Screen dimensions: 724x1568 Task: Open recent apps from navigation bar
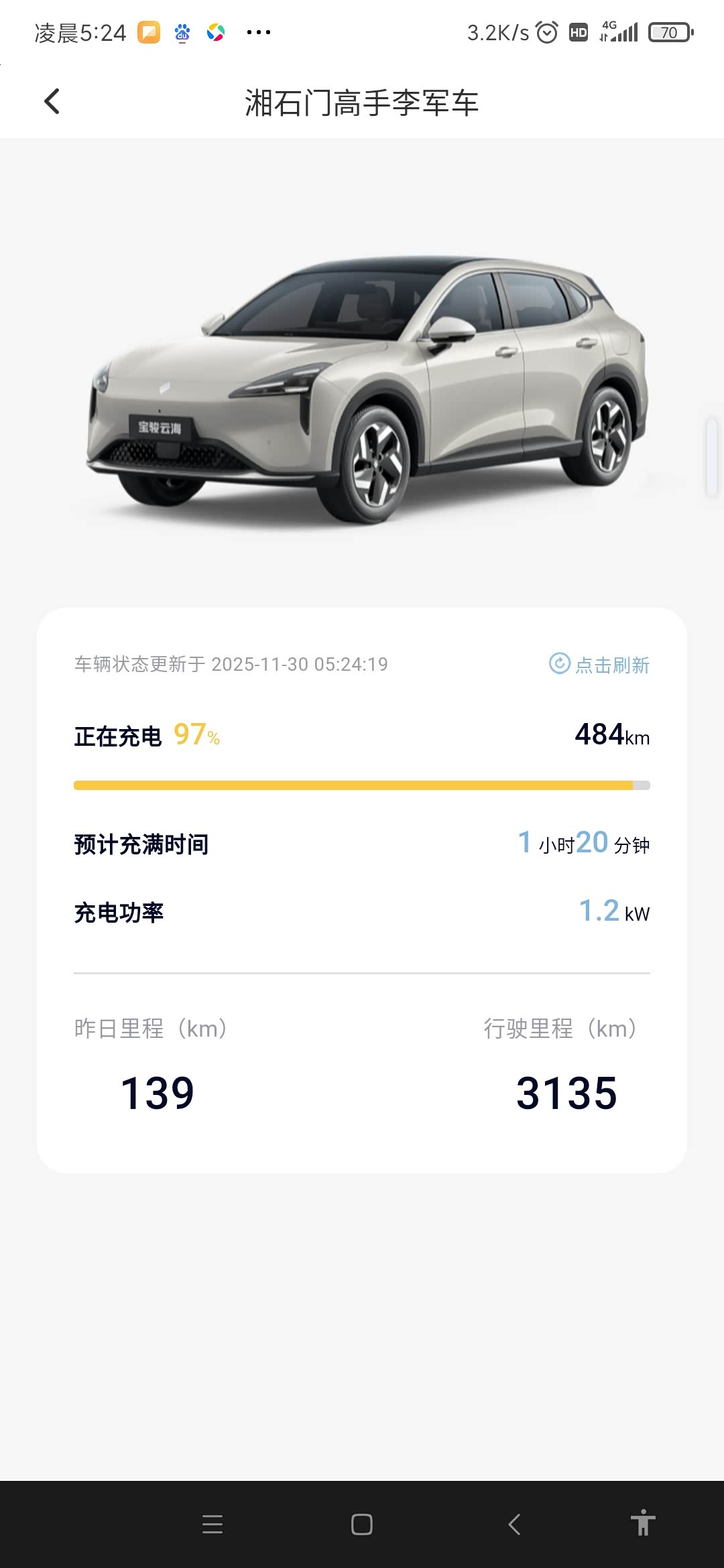tap(213, 1524)
